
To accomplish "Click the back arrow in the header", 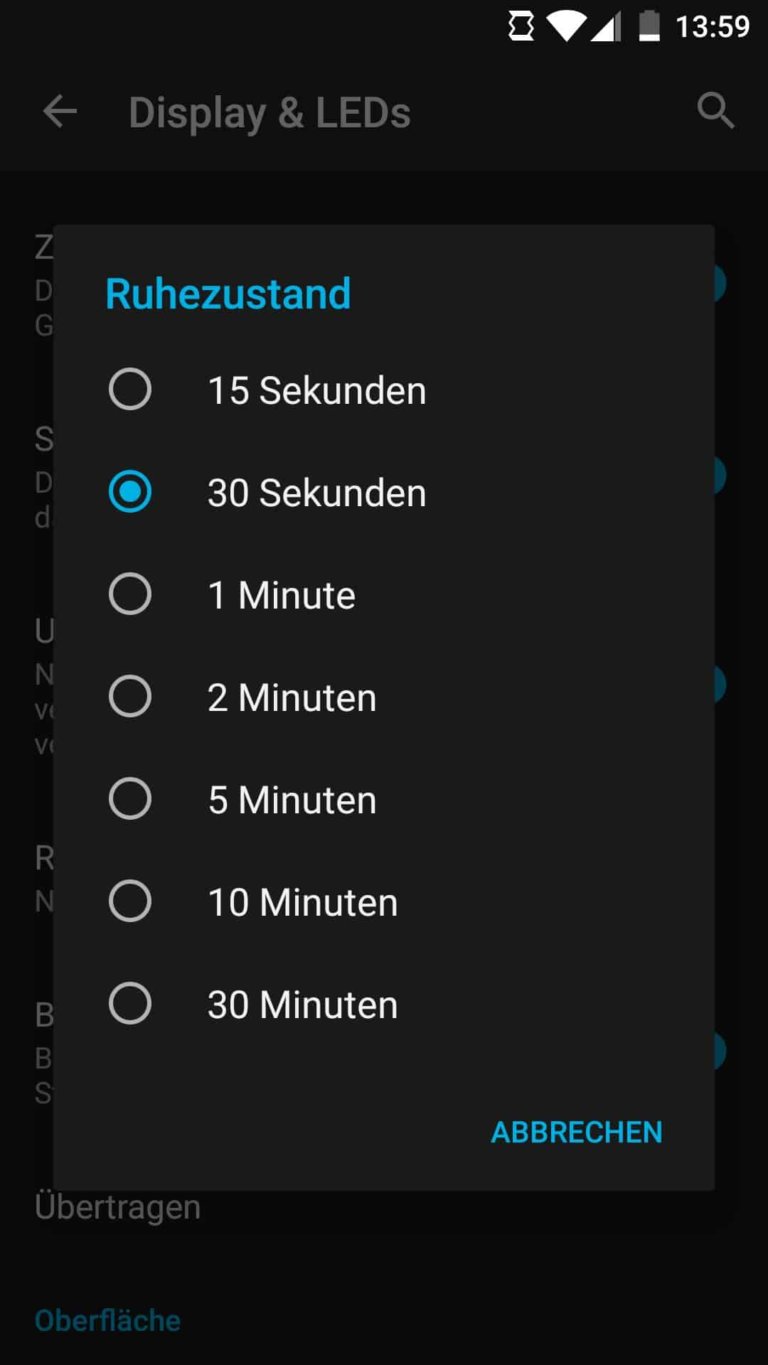I will click(x=59, y=111).
